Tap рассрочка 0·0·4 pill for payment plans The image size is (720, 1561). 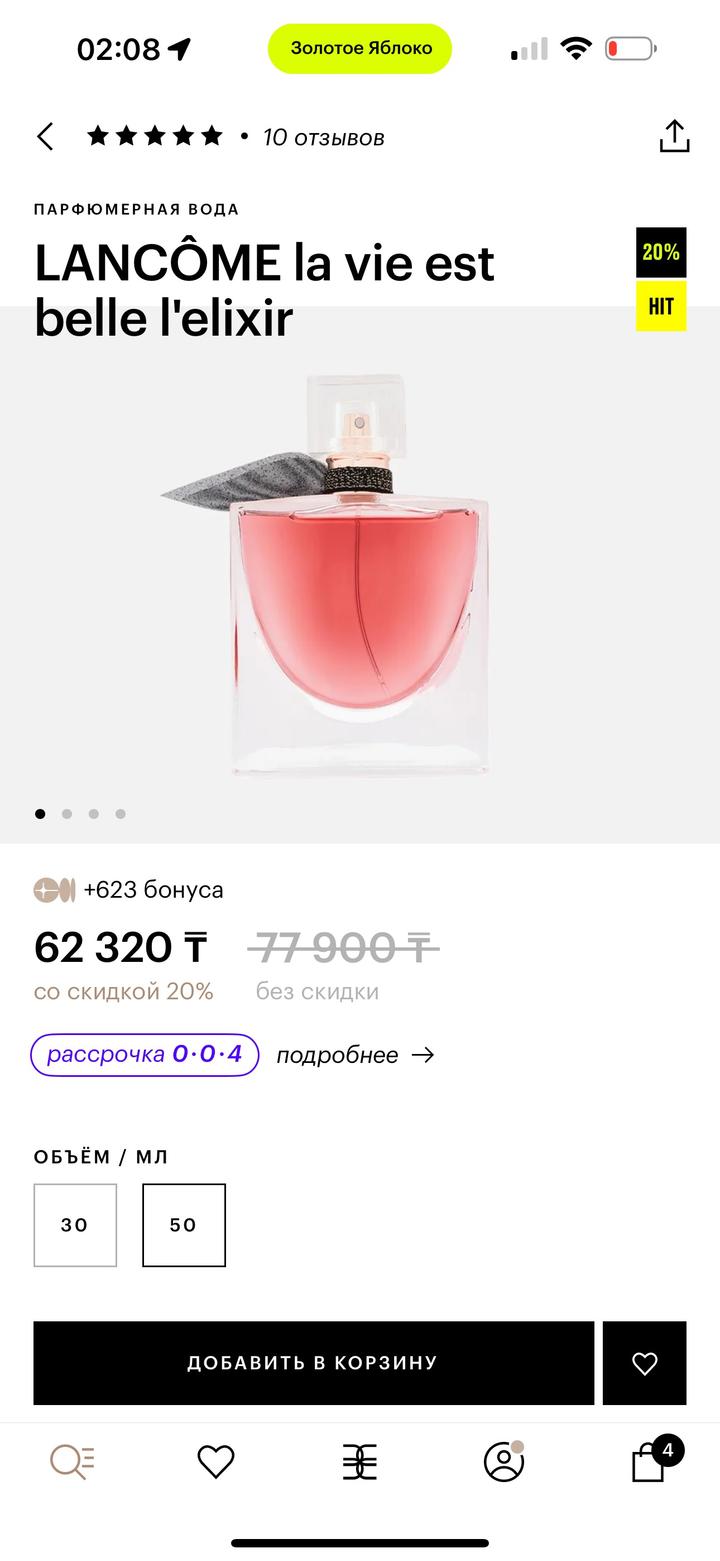click(143, 1055)
